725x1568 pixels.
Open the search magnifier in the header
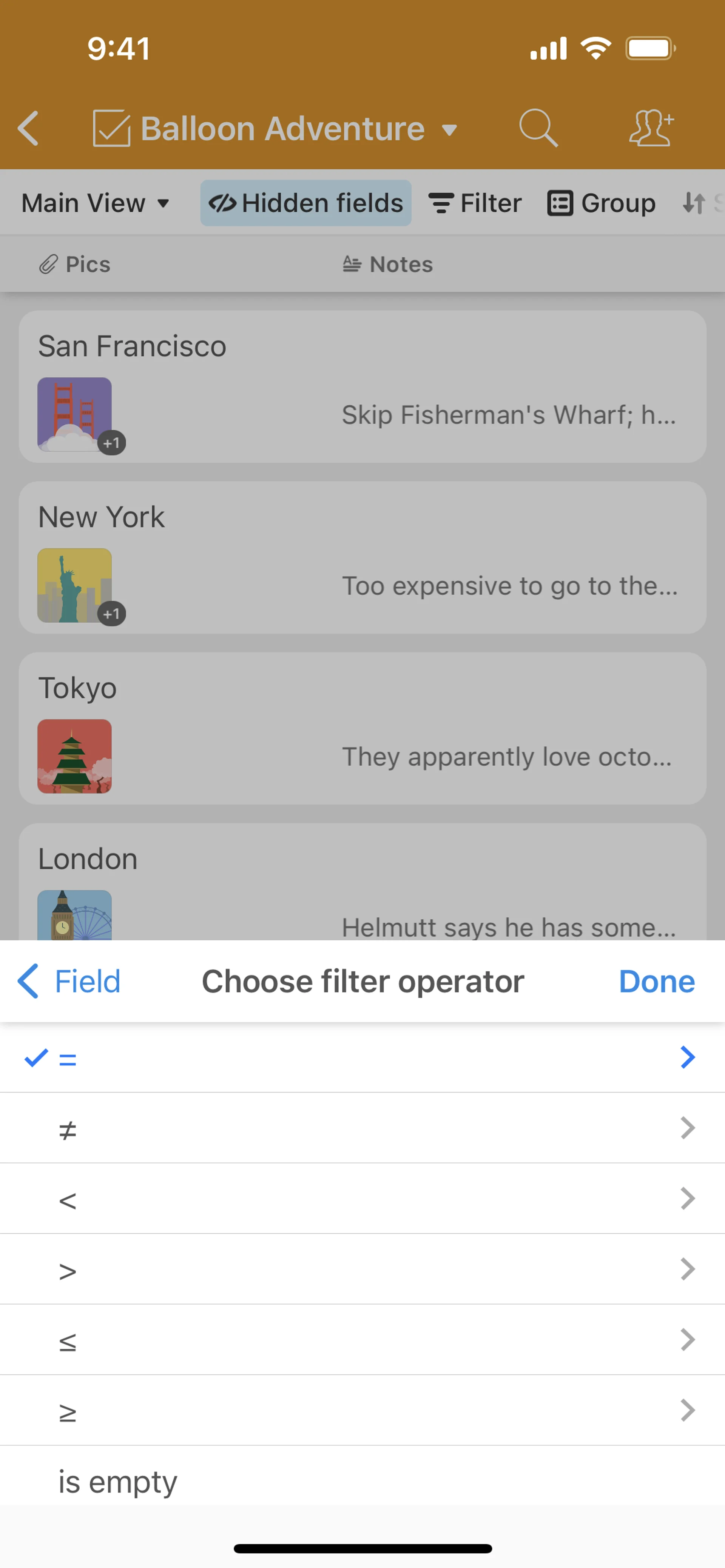coord(538,128)
